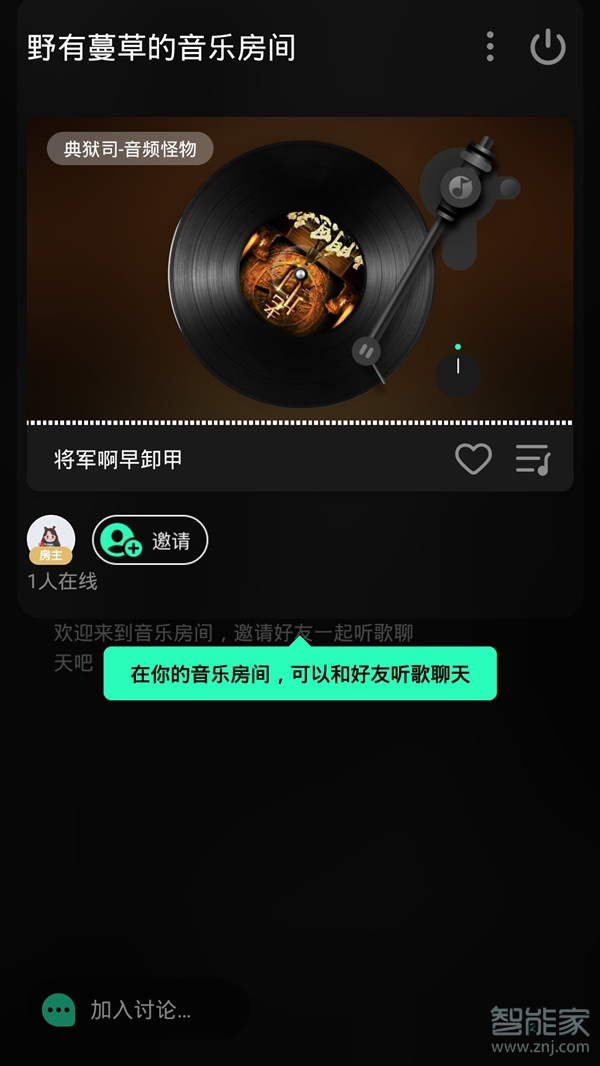Open the room owner's avatar
This screenshot has height=1066, width=600.
coord(51,539)
